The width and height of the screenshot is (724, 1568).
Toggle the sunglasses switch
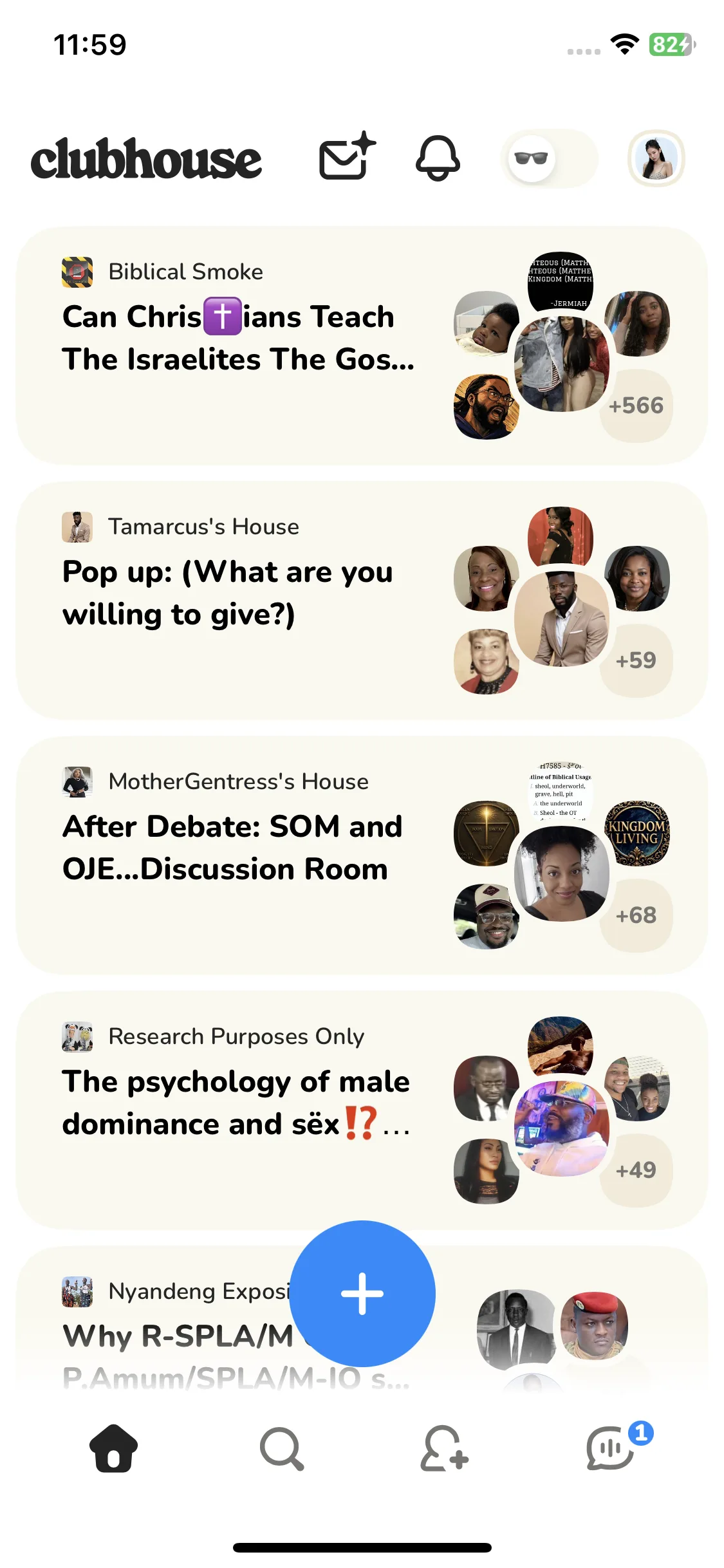click(x=549, y=158)
